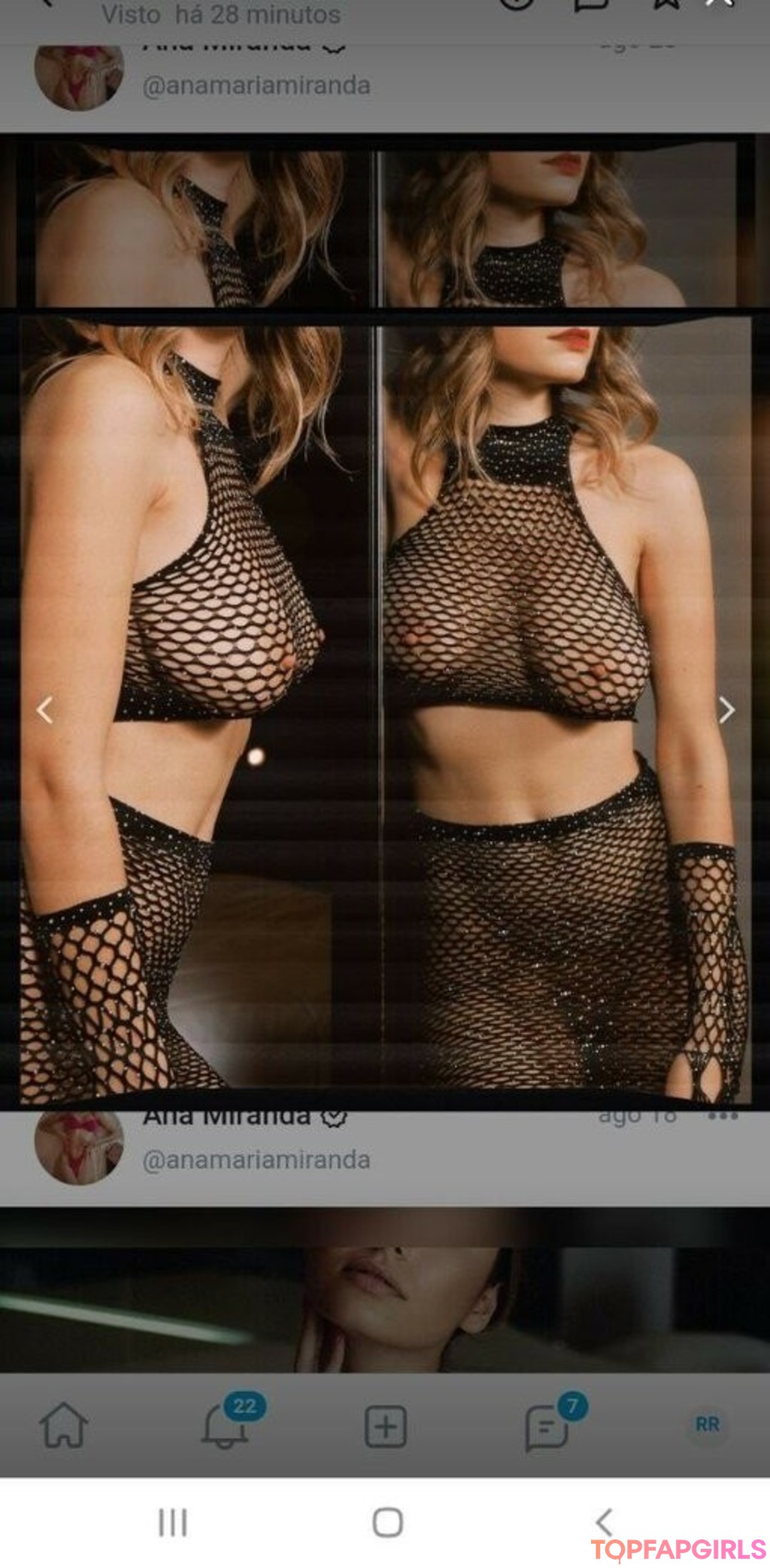
Task: Show previous photo in the carousel
Action: tap(45, 711)
